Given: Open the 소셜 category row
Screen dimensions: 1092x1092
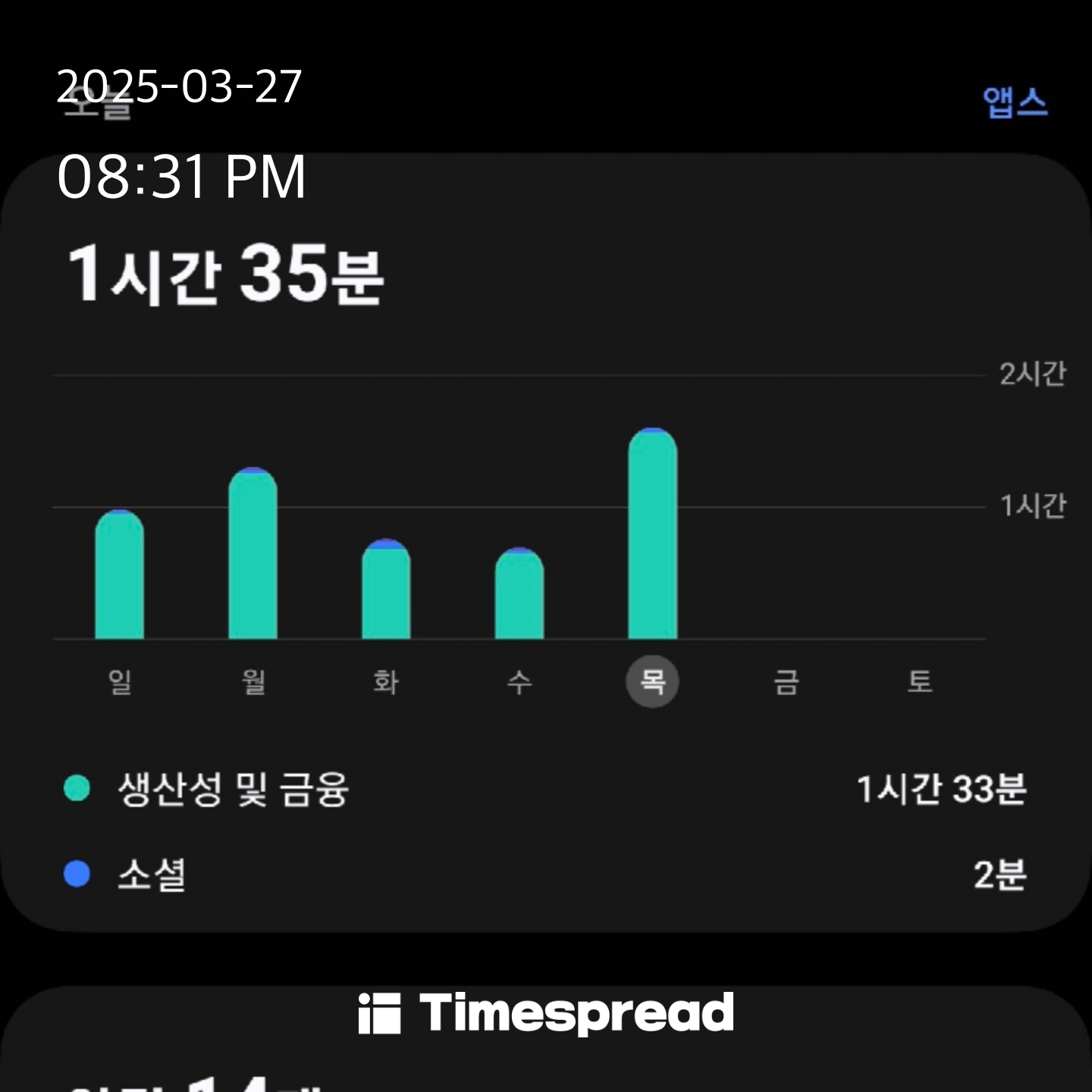Looking at the screenshot, I should 544,874.
